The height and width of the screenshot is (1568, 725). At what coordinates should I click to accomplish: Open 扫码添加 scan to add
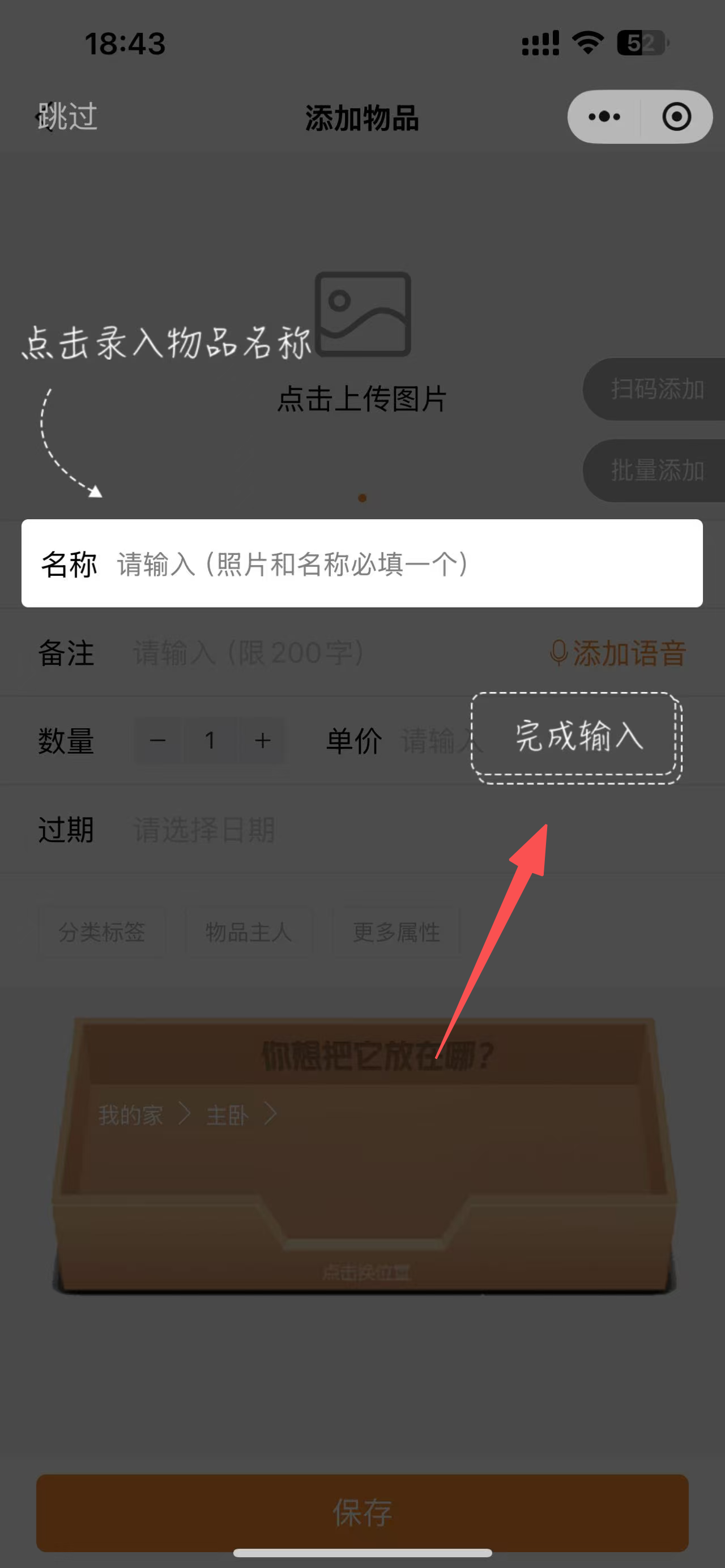[656, 389]
